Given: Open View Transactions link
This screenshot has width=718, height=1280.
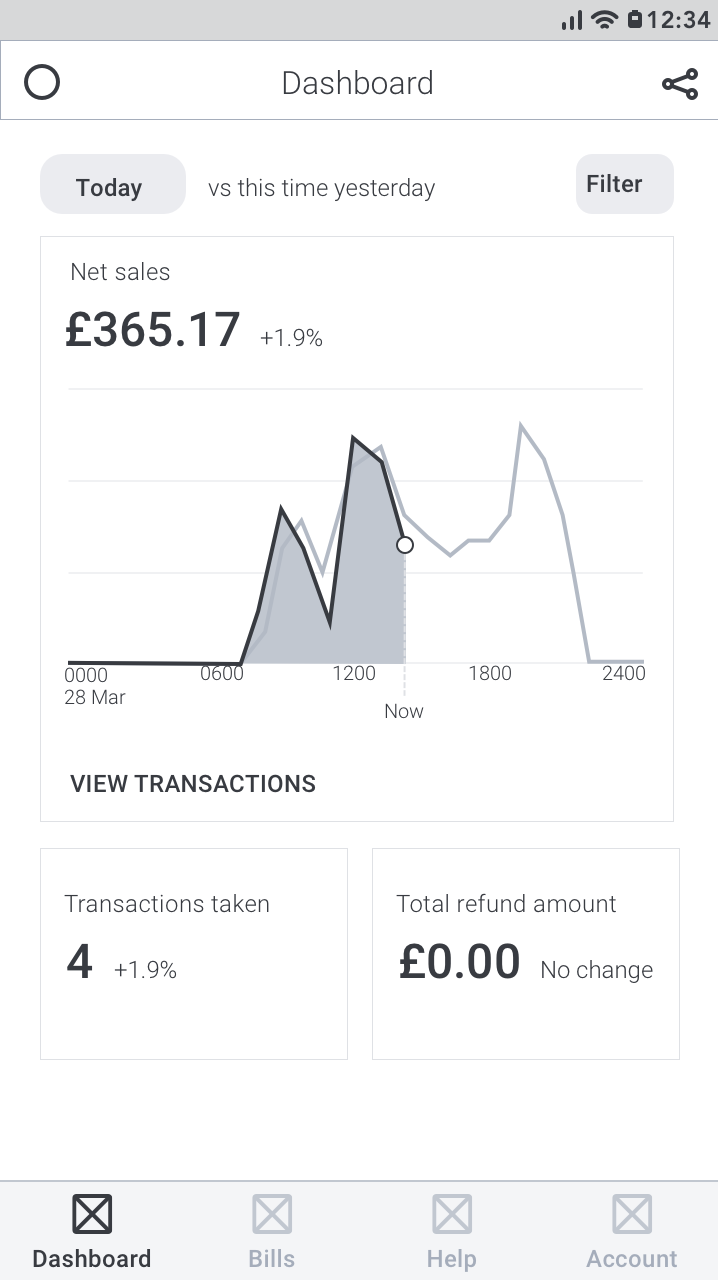Looking at the screenshot, I should click(x=193, y=784).
